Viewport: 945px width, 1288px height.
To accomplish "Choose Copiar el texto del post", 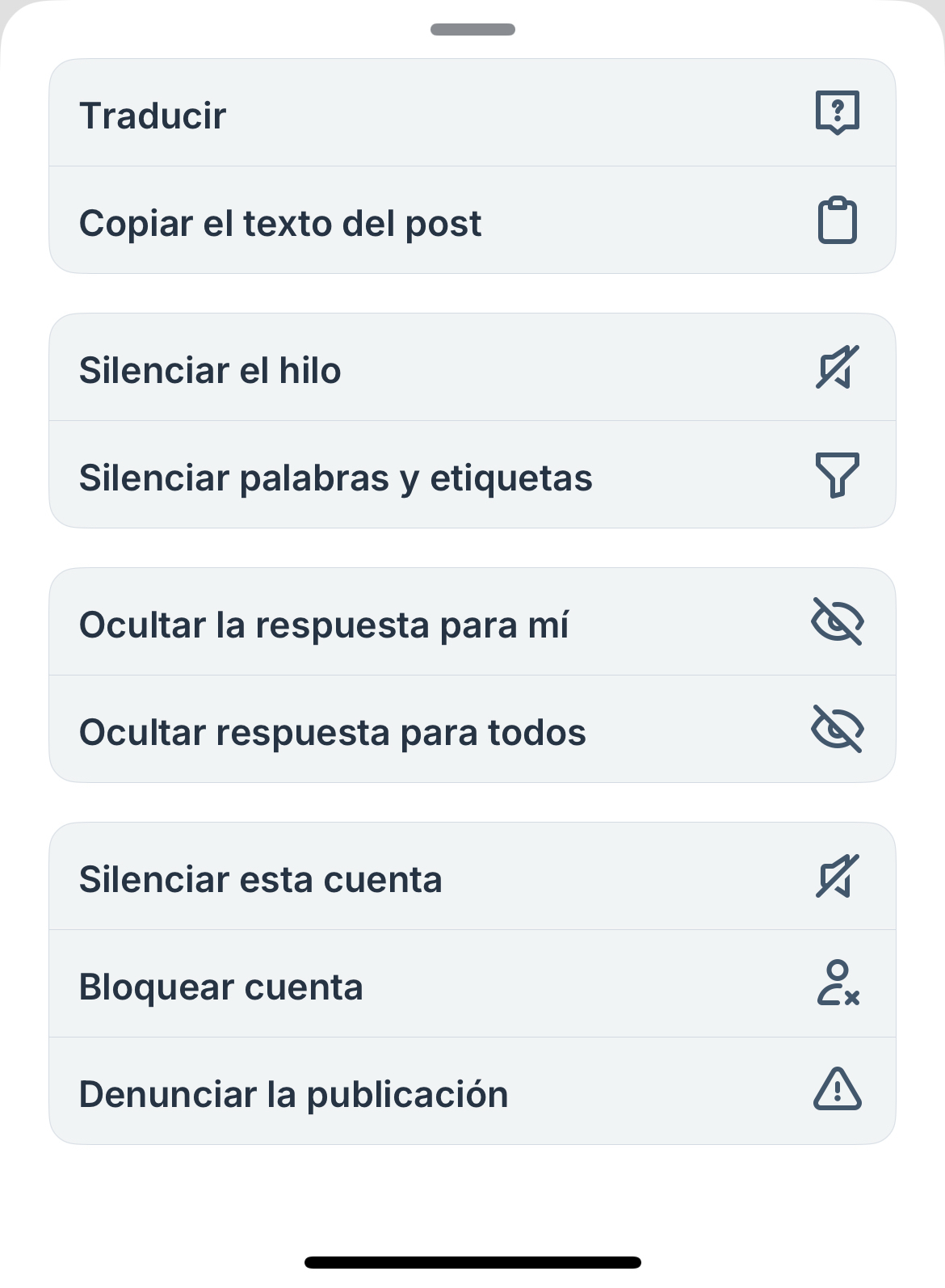I will 472,221.
